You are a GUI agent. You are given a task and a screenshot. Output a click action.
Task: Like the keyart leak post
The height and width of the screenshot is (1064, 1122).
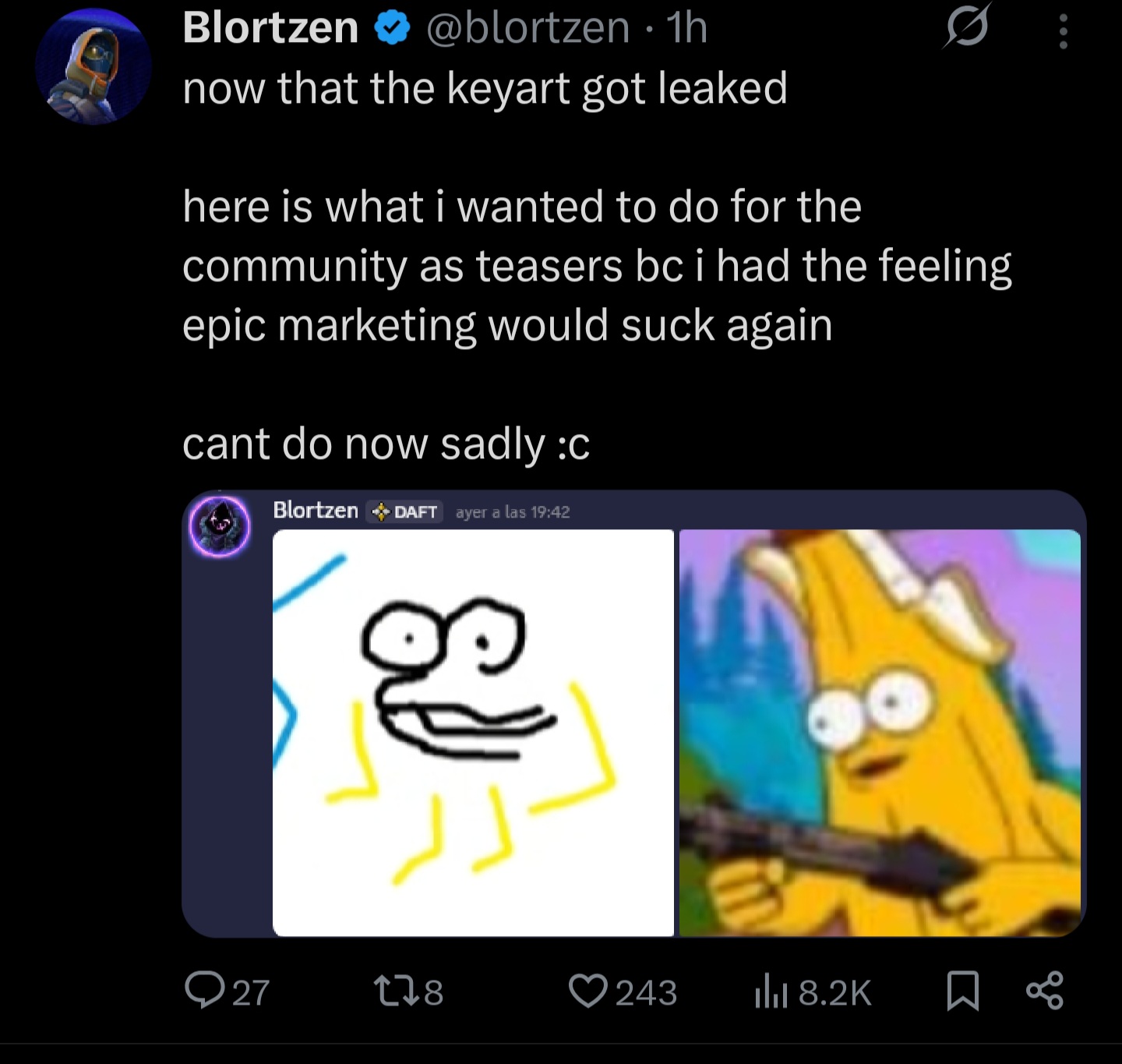point(587,991)
